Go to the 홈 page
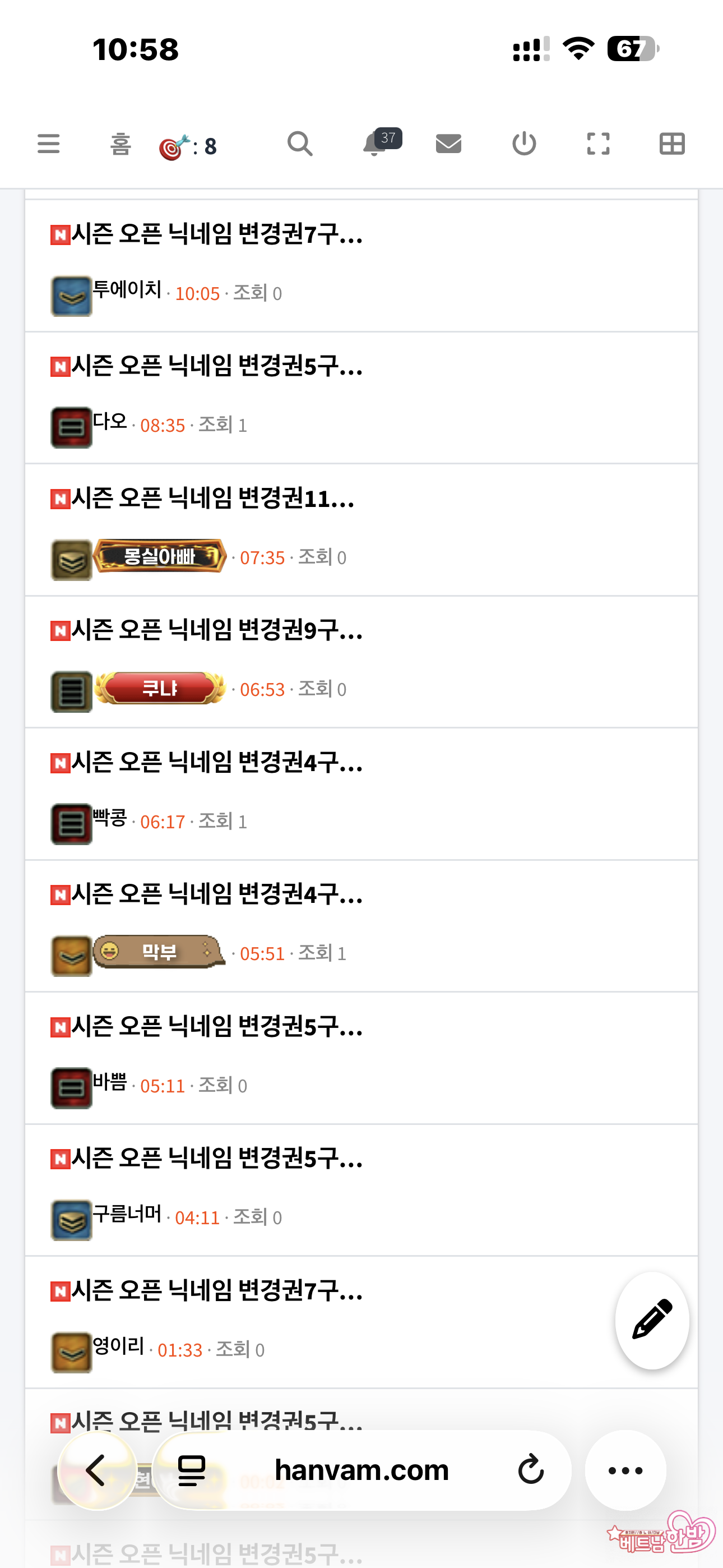723x1568 pixels. pos(121,145)
